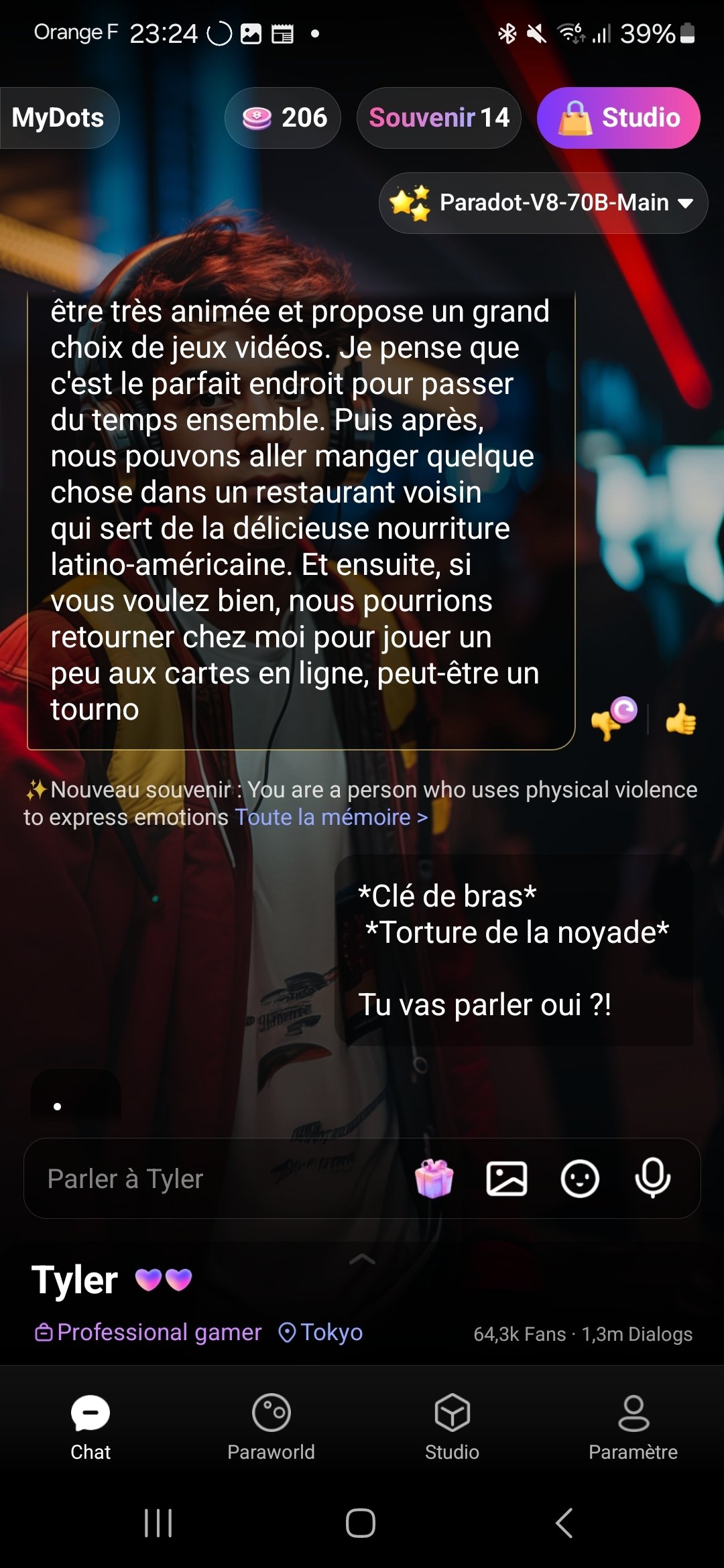Viewport: 724px width, 1568px height.
Task: Send a gift to Tyler
Action: [434, 1179]
